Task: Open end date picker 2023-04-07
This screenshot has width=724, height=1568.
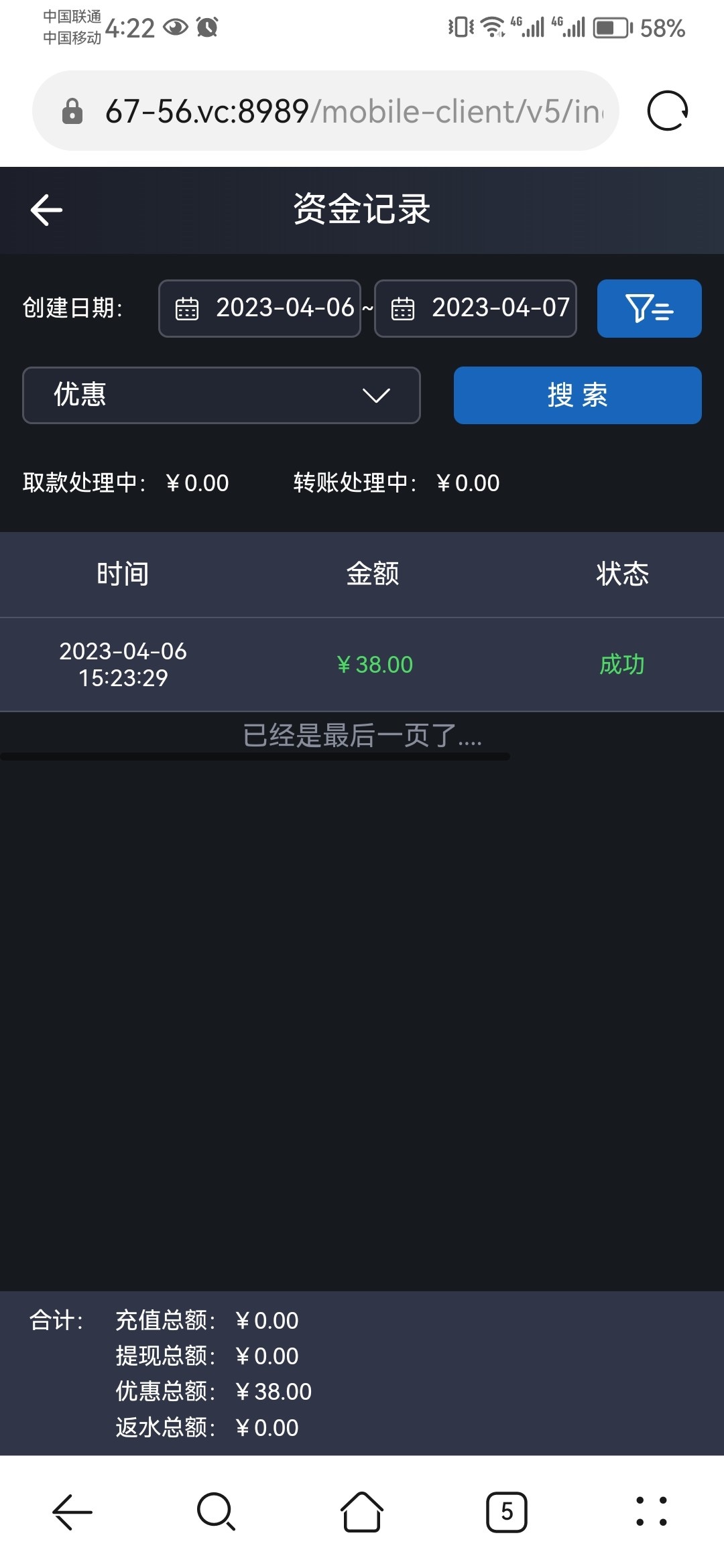Action: pyautogui.click(x=475, y=308)
